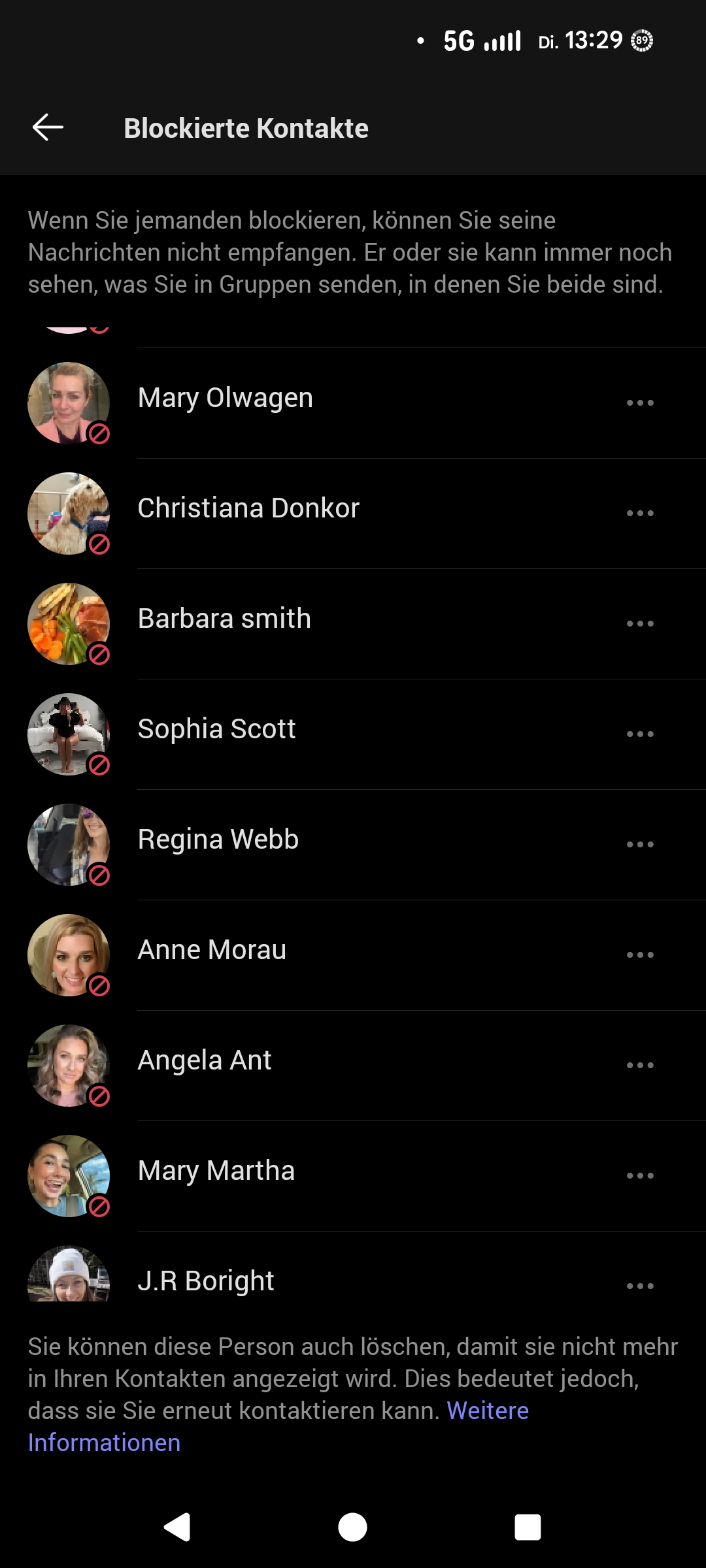Screen dimensions: 706x1568
Task: Go back from Blockierte Kontakte
Action: coord(48,128)
